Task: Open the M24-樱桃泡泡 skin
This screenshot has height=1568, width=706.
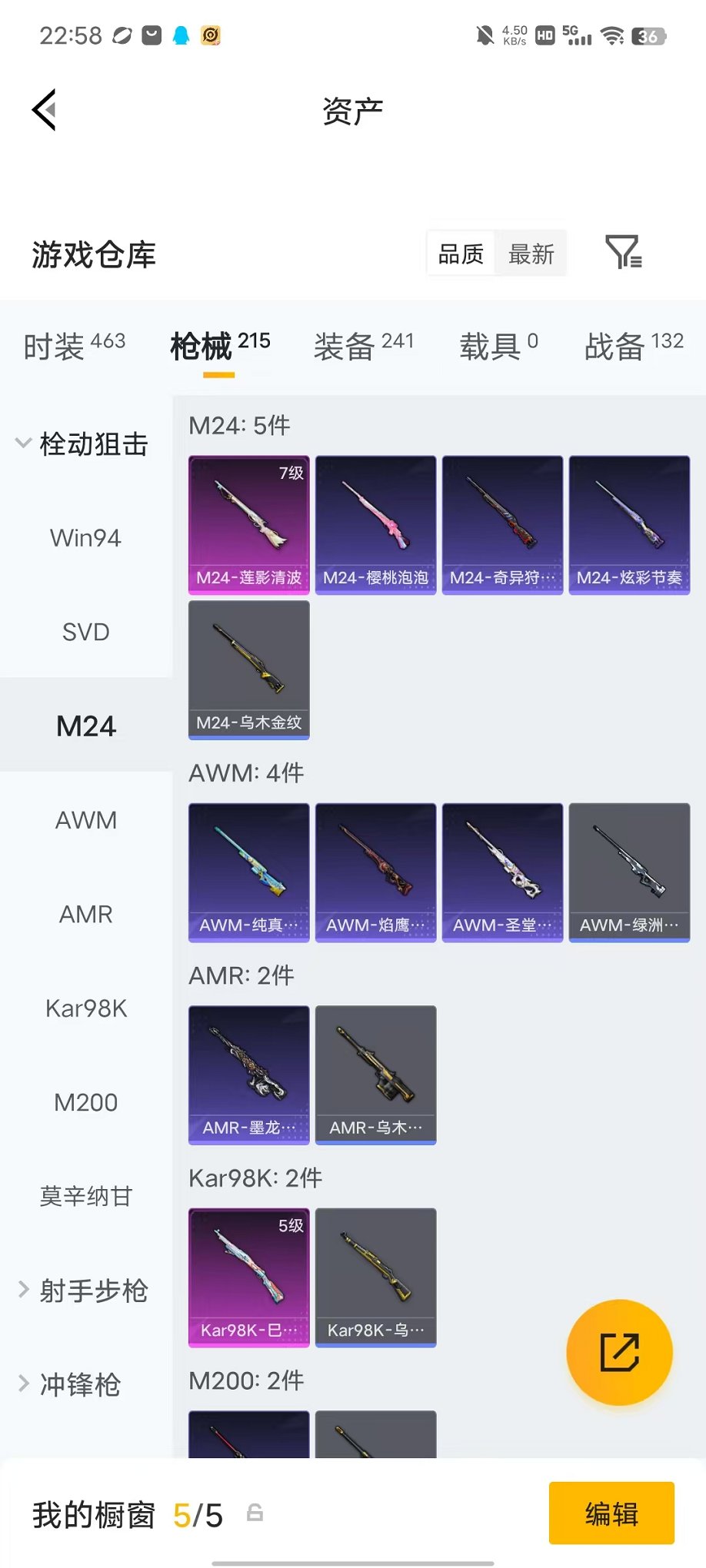Action: click(x=376, y=525)
